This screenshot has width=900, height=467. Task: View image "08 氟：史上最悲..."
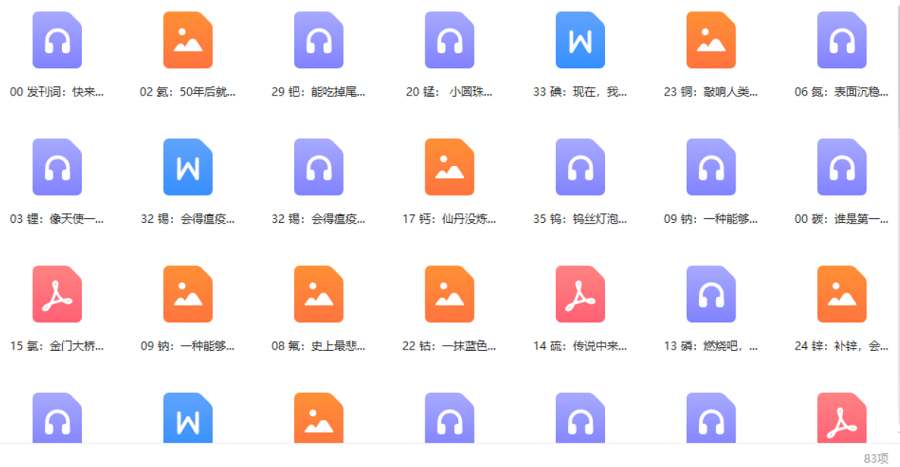(319, 295)
